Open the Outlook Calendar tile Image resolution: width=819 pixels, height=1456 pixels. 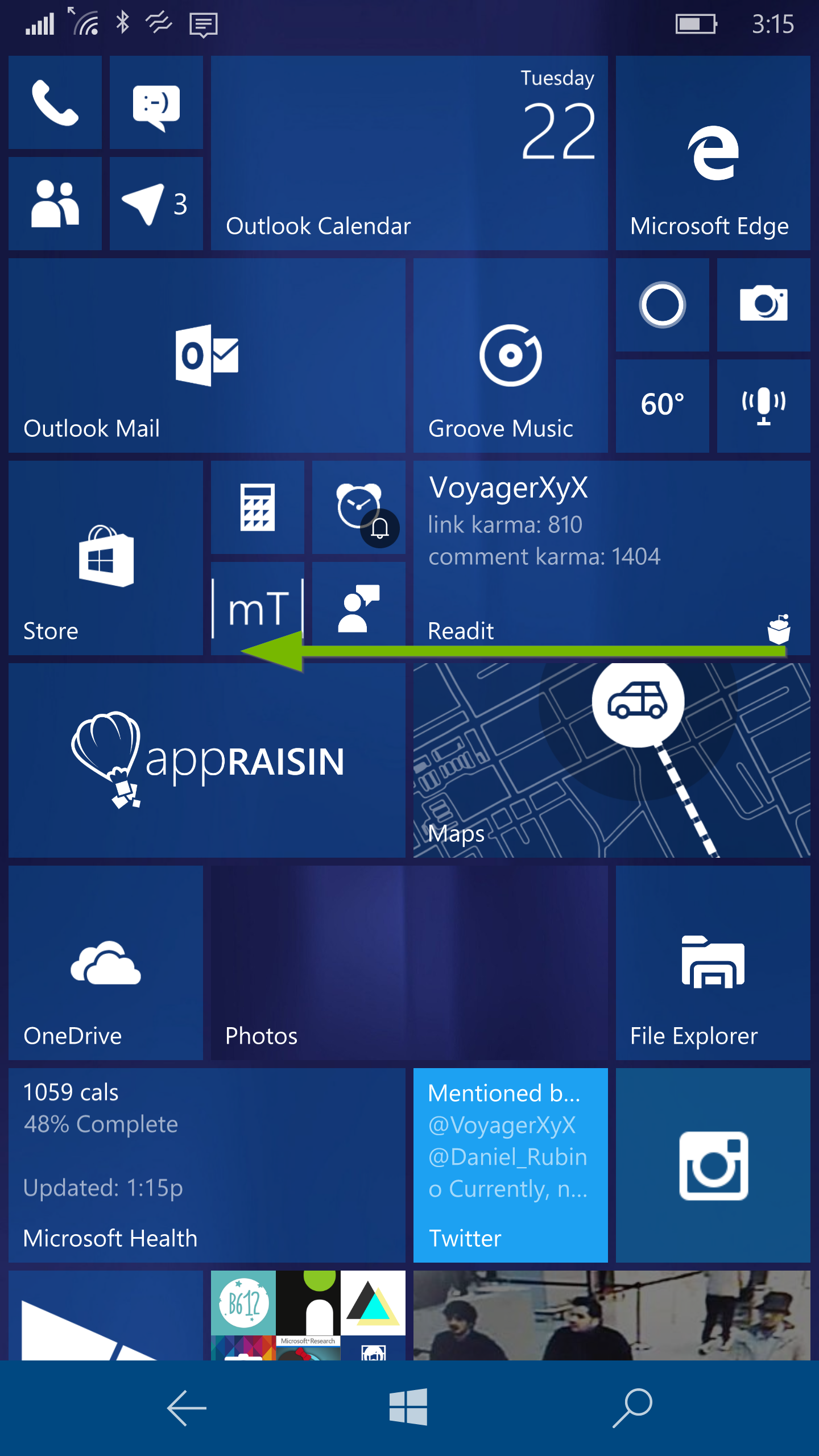[x=409, y=152]
